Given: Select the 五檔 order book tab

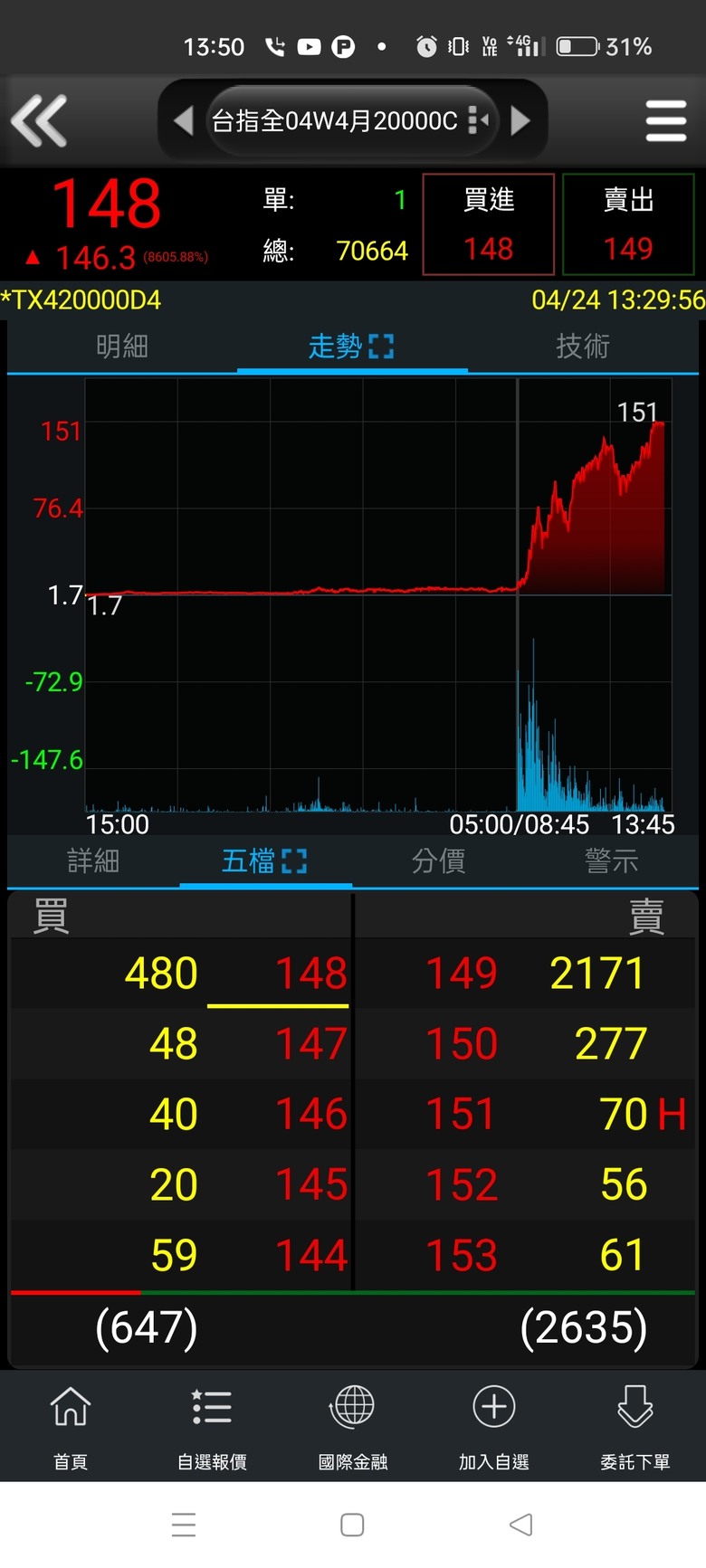Looking at the screenshot, I should 264,860.
